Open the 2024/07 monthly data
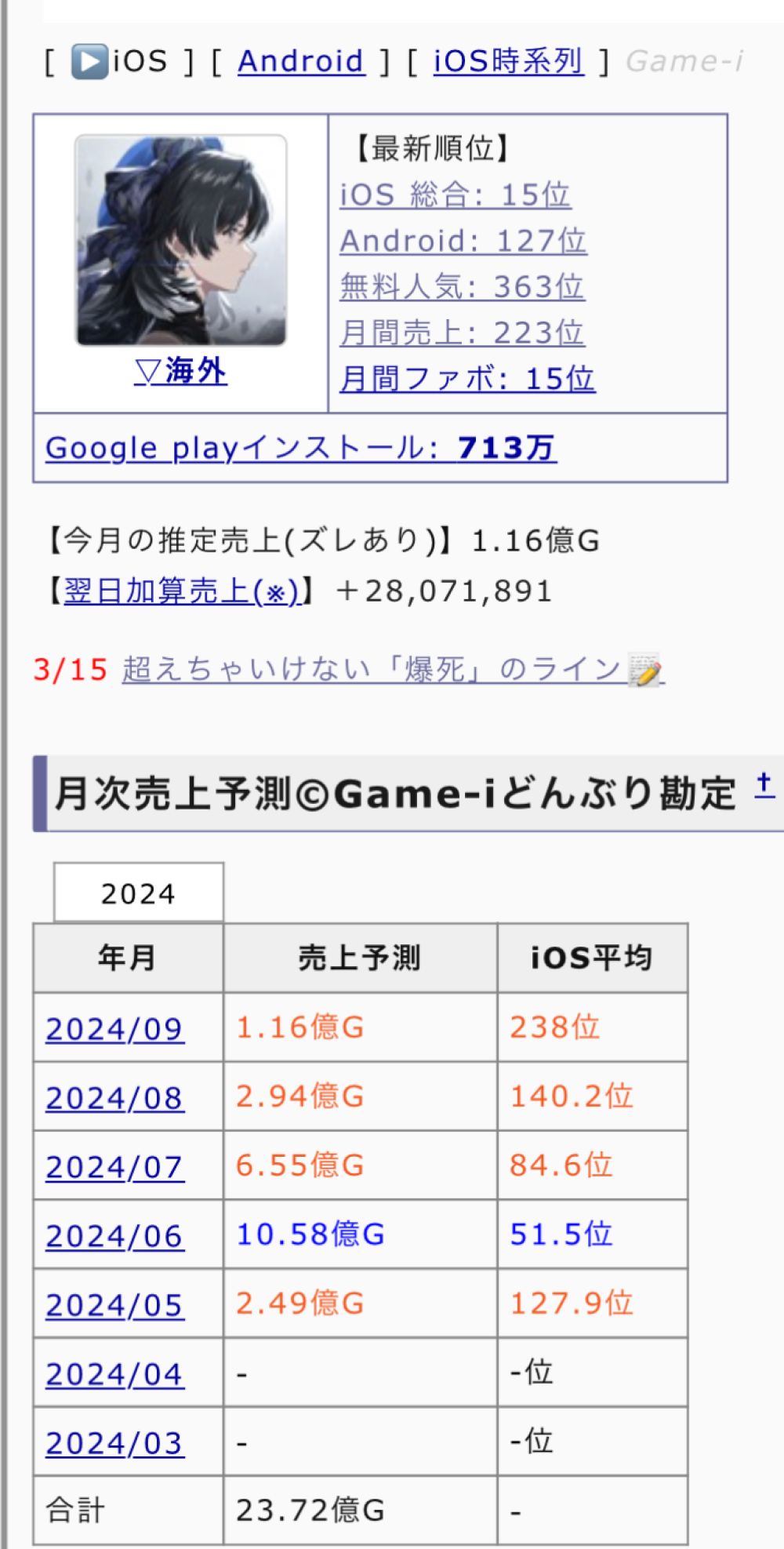 tap(114, 1167)
